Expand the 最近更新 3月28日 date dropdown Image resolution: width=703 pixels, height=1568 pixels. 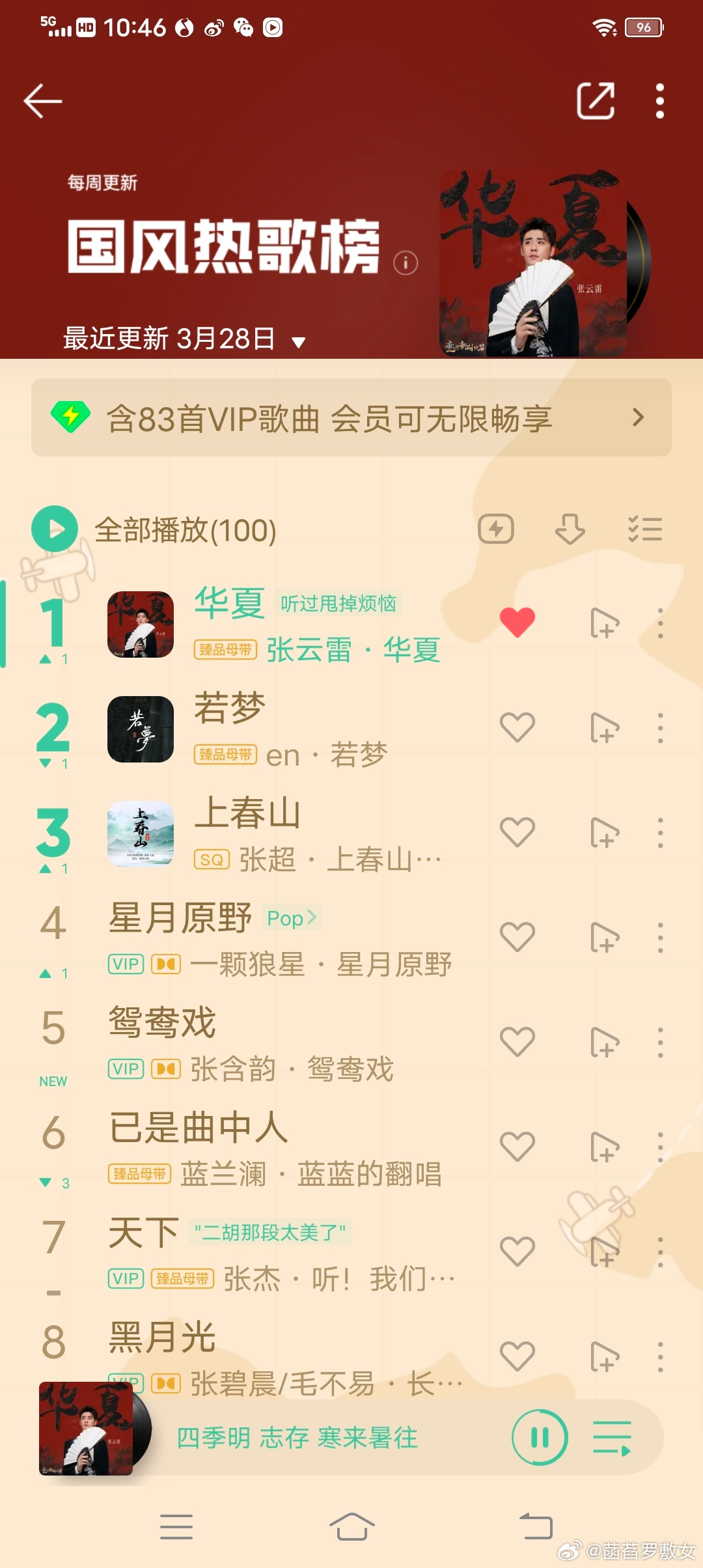click(185, 339)
